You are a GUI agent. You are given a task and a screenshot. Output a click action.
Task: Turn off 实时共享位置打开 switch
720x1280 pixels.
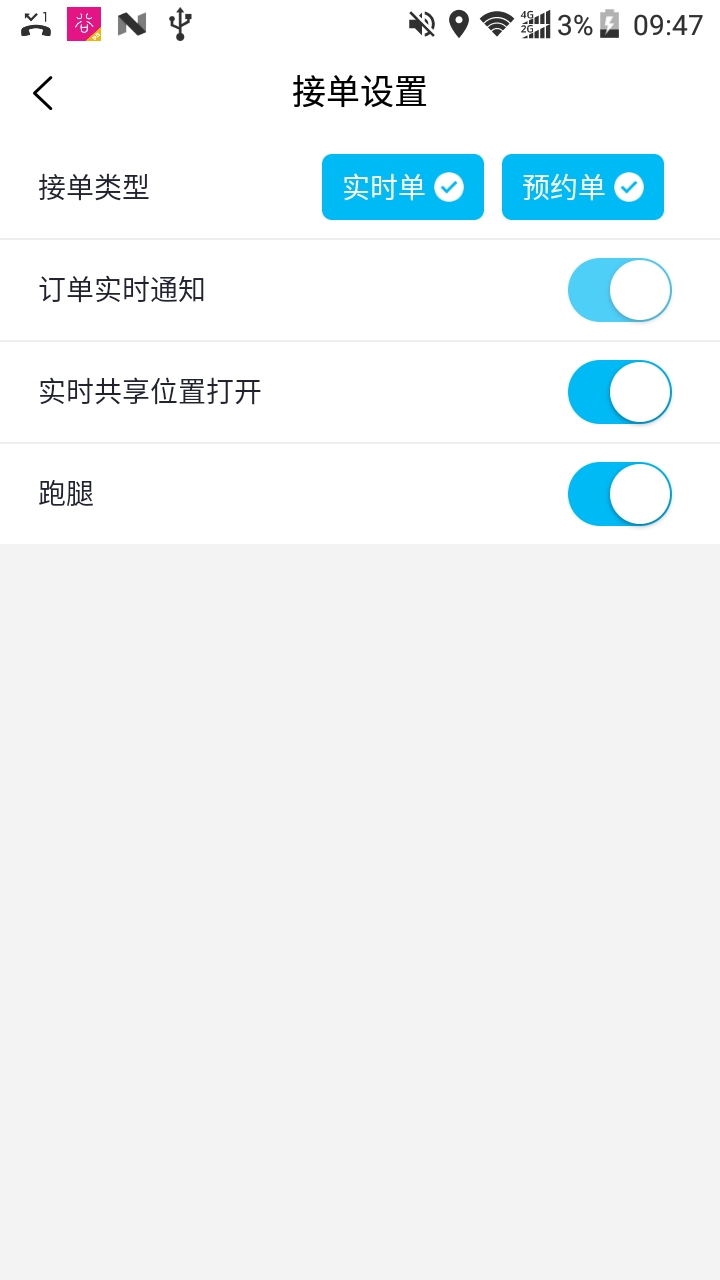point(619,392)
